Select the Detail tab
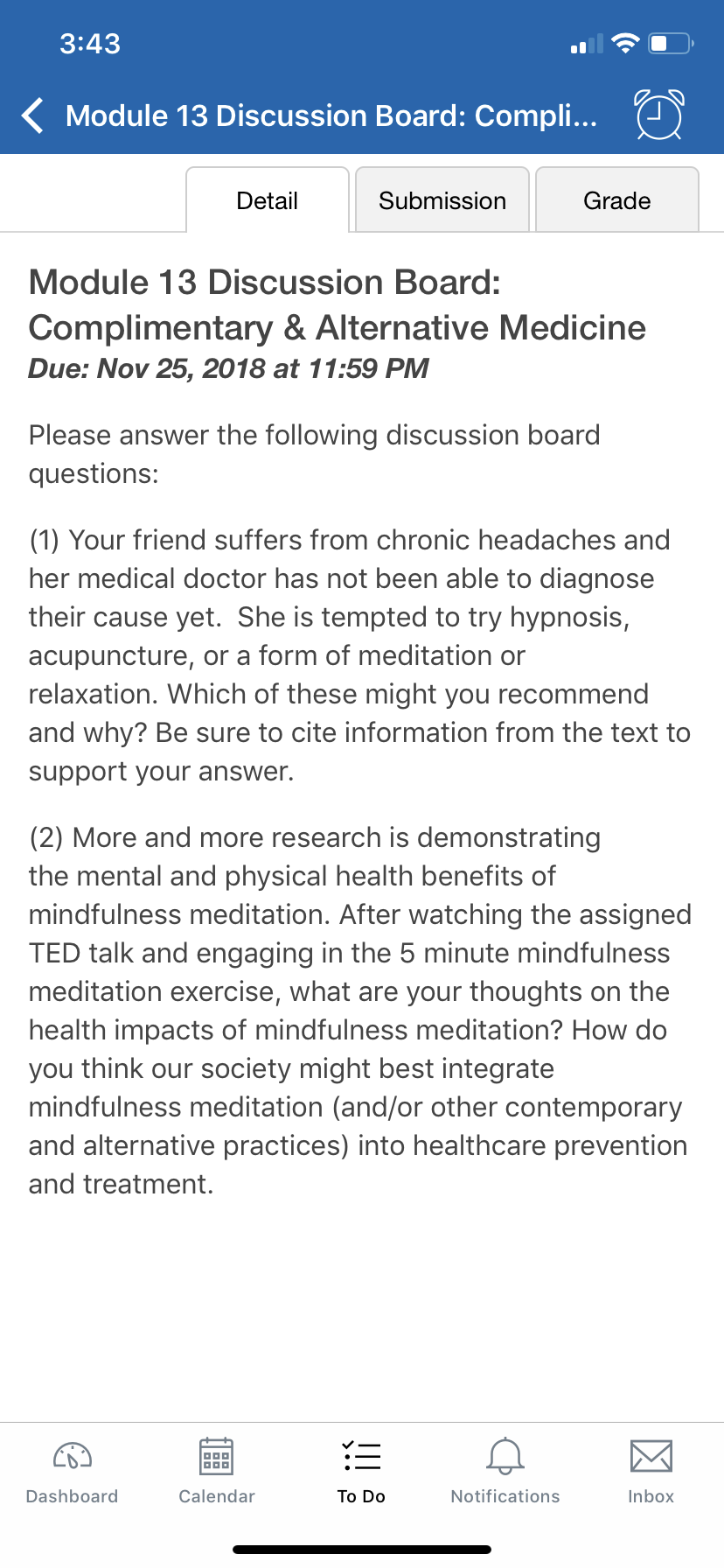The image size is (724, 1568). tap(268, 200)
